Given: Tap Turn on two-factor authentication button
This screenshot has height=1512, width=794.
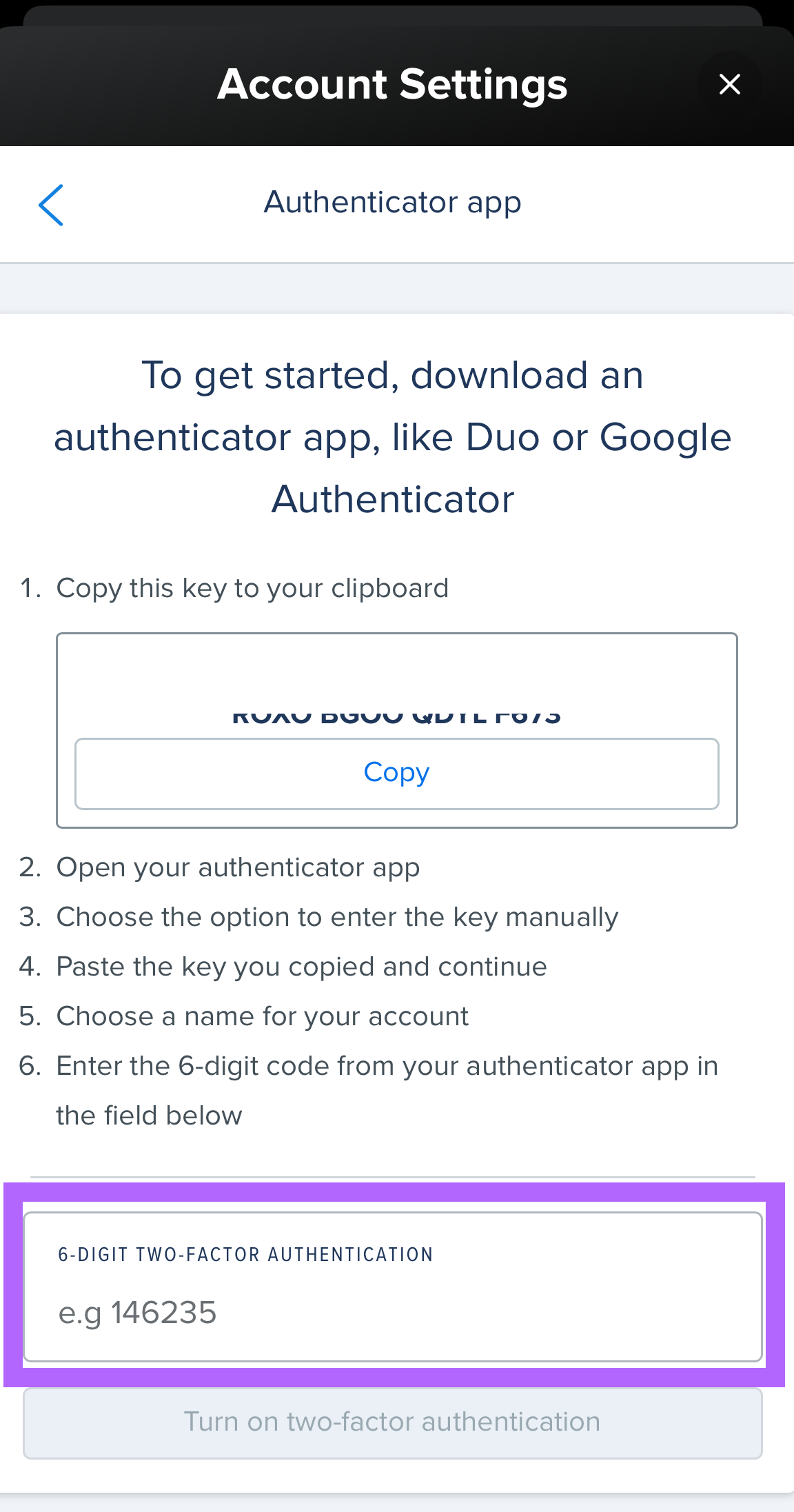Looking at the screenshot, I should (x=393, y=1423).
